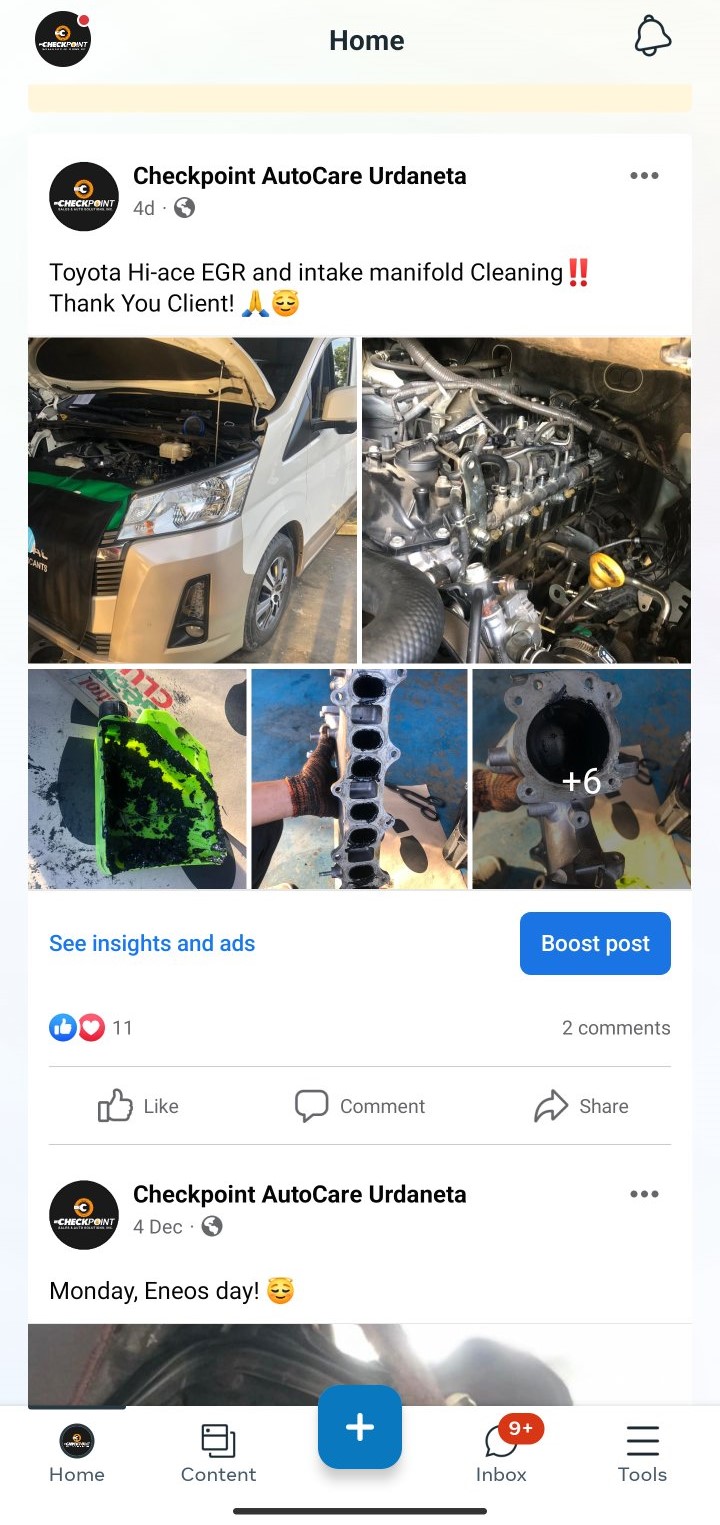
Task: Create new content with the plus button
Action: (x=360, y=1427)
